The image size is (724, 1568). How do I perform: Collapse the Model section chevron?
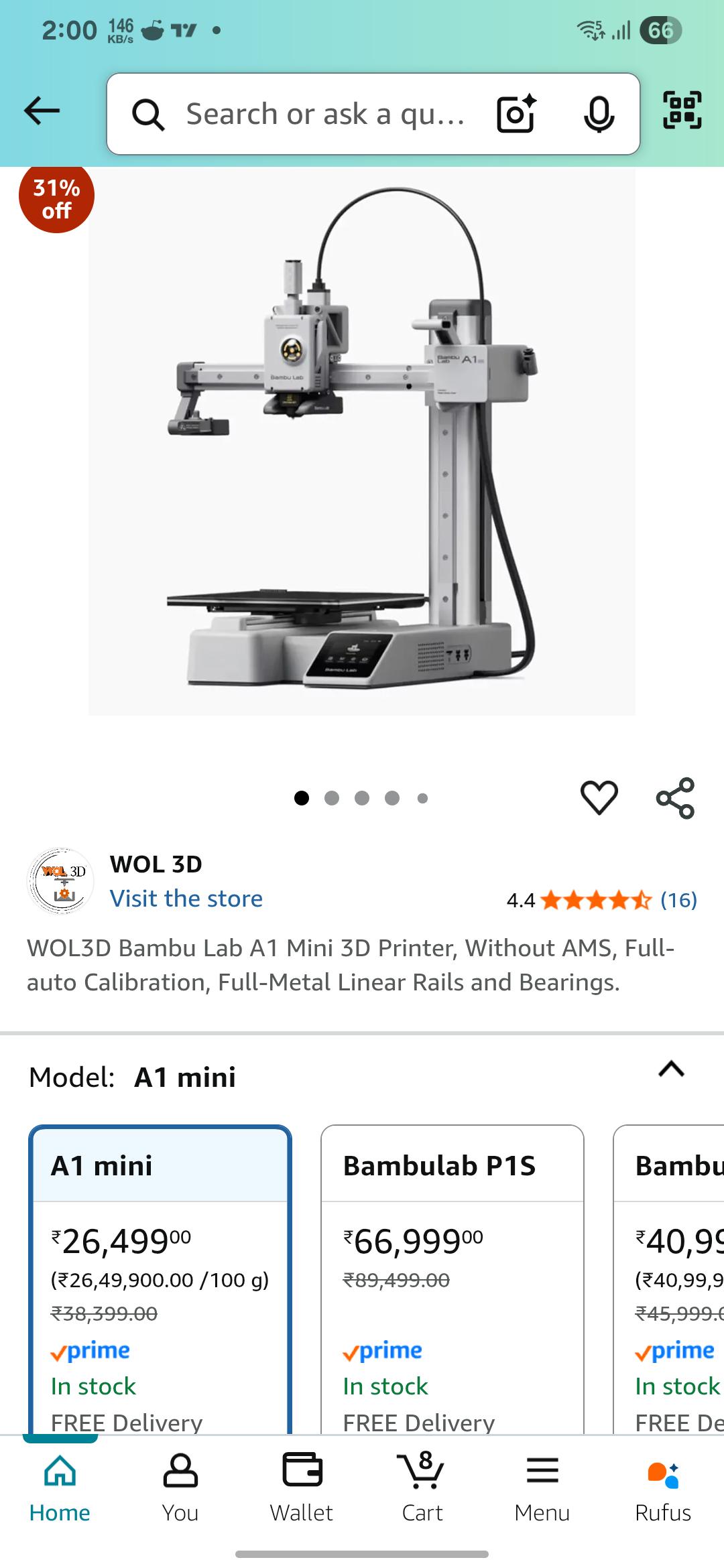pos(671,1069)
